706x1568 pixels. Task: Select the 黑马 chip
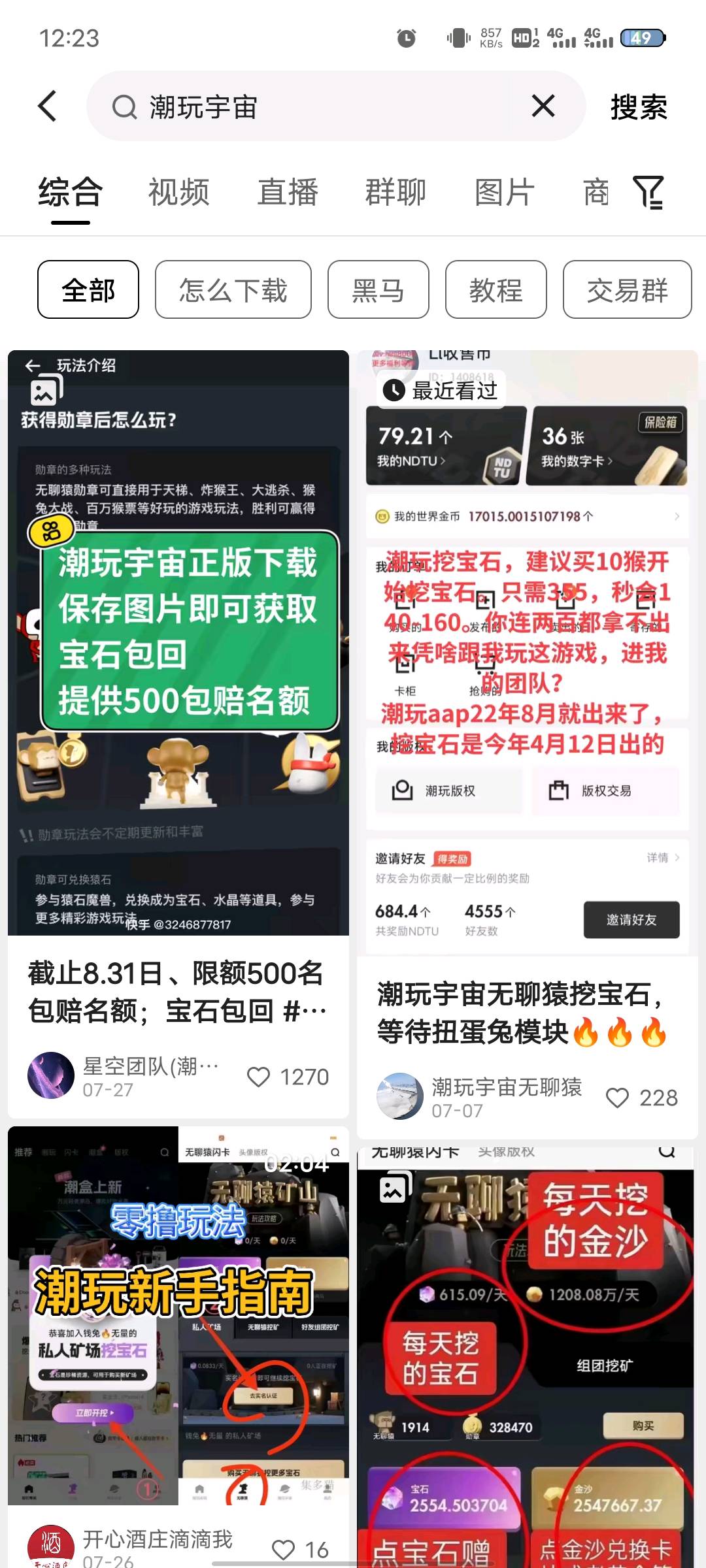click(378, 290)
